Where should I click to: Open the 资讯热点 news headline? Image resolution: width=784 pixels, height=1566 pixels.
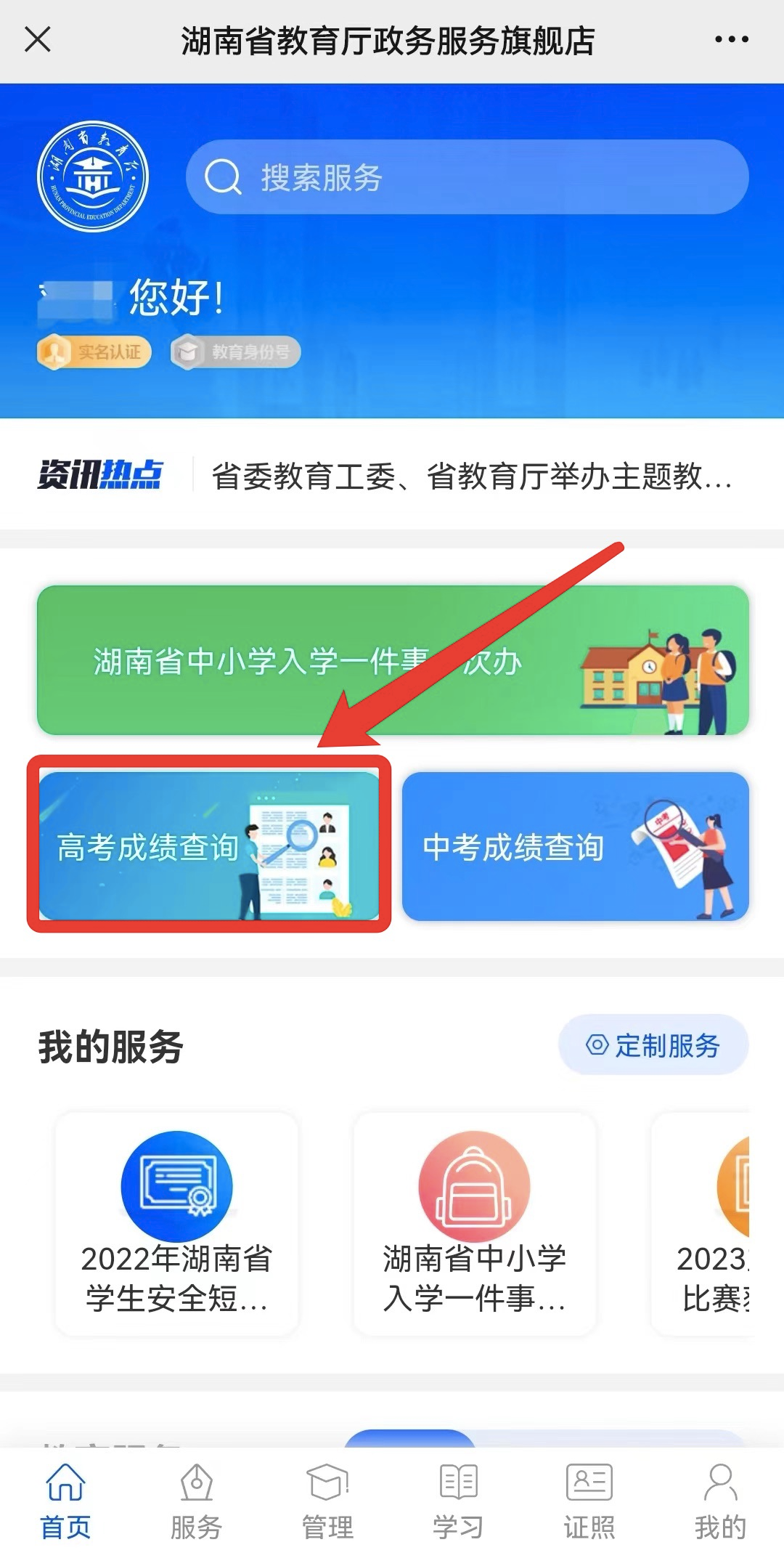pos(470,476)
